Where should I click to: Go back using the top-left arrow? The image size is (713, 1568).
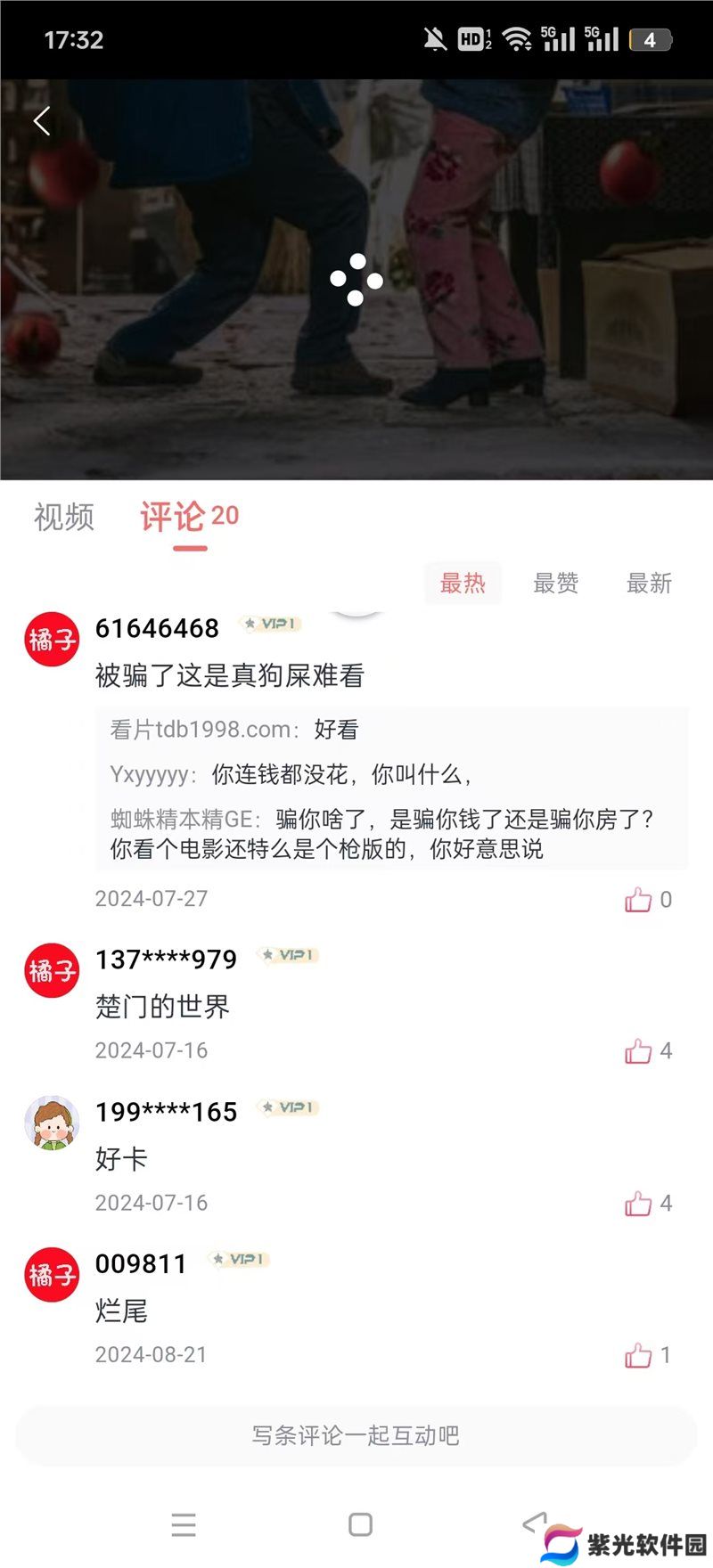pyautogui.click(x=42, y=121)
